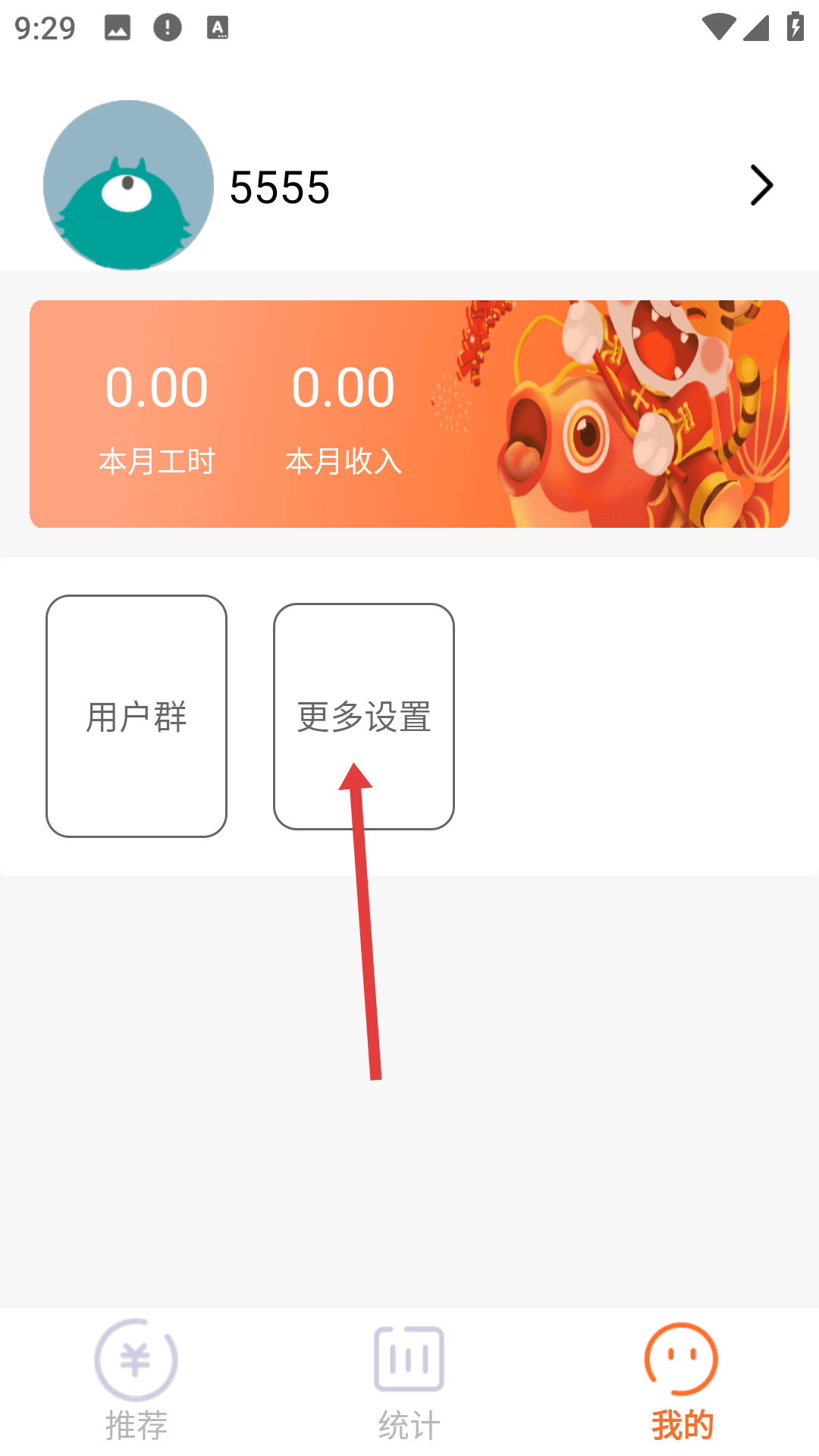The height and width of the screenshot is (1456, 819).
Task: Open the monthly hours and income banner
Action: coord(409,414)
